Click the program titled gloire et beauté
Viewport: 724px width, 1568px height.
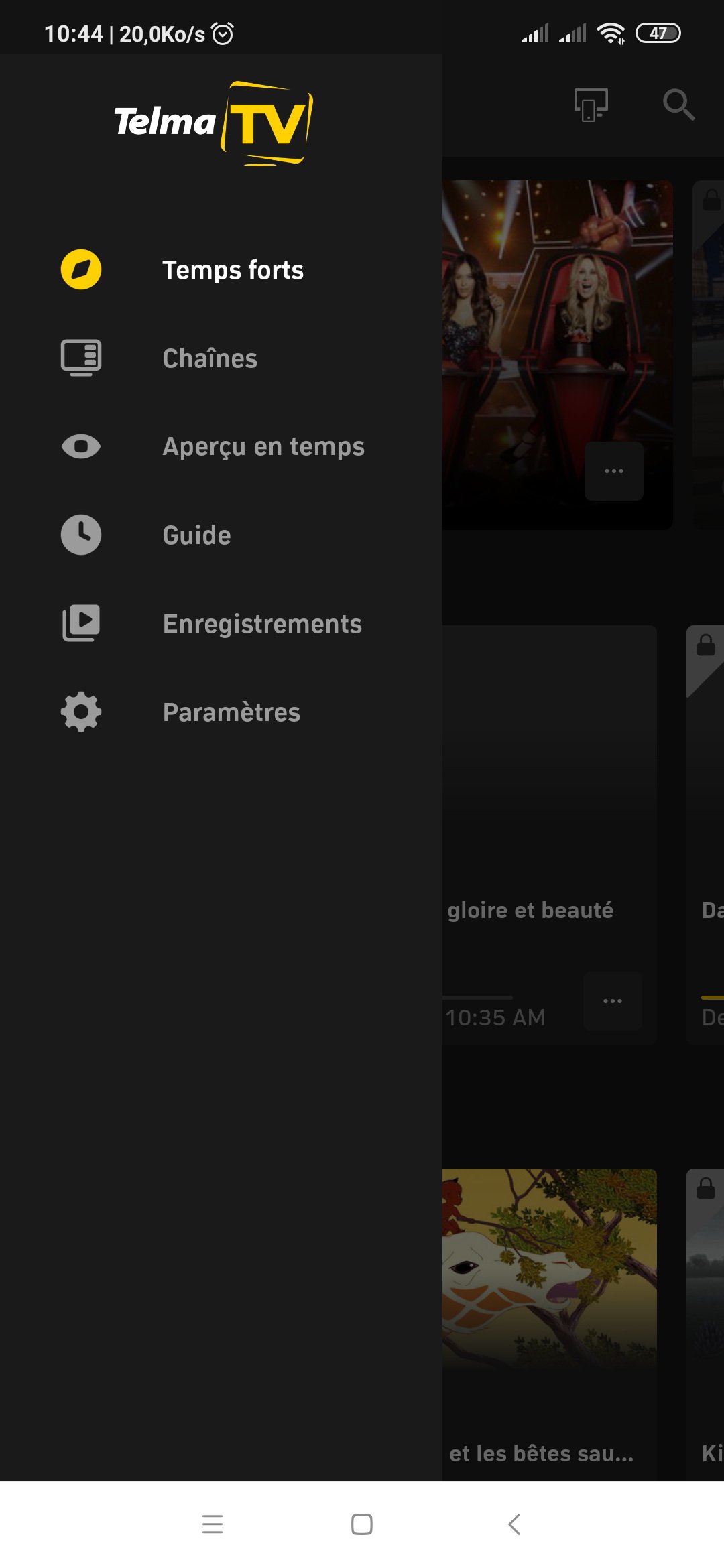pos(532,910)
